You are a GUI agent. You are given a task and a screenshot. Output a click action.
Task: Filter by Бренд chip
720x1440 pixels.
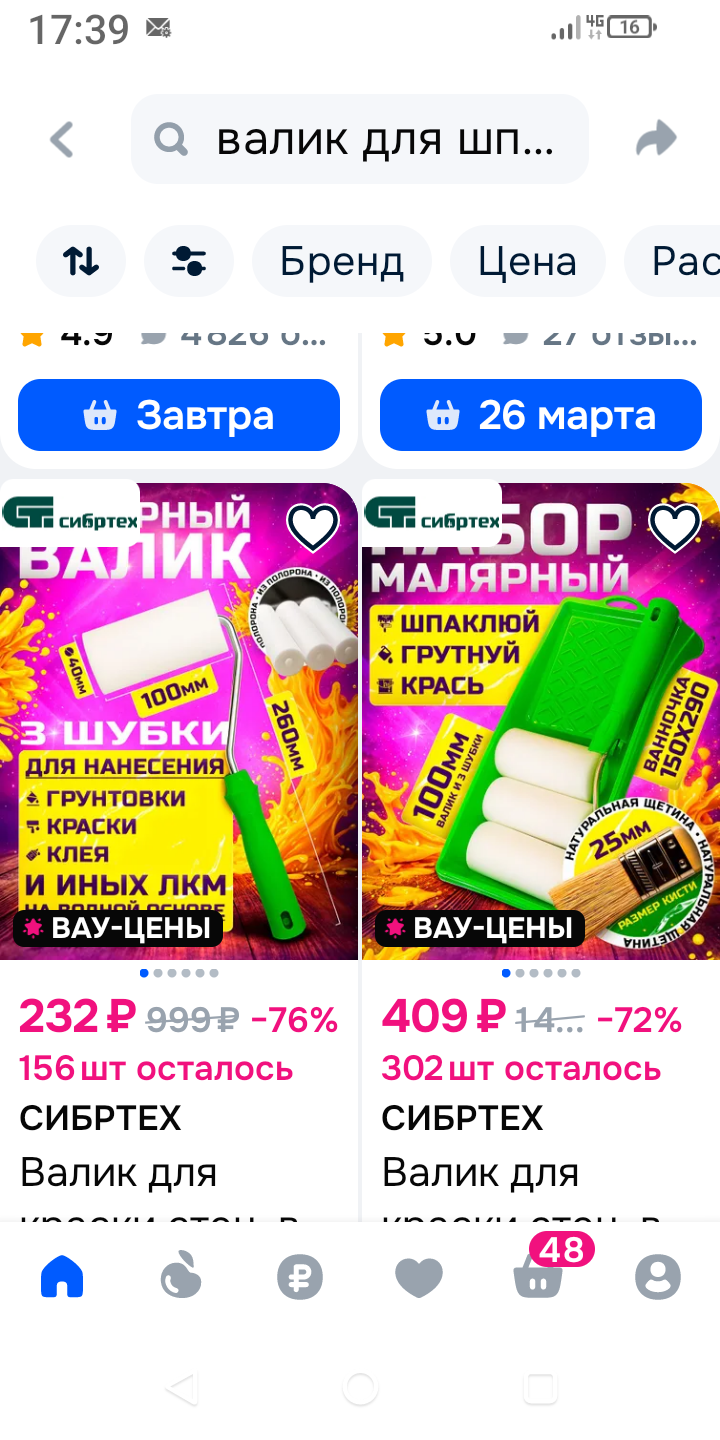click(341, 261)
